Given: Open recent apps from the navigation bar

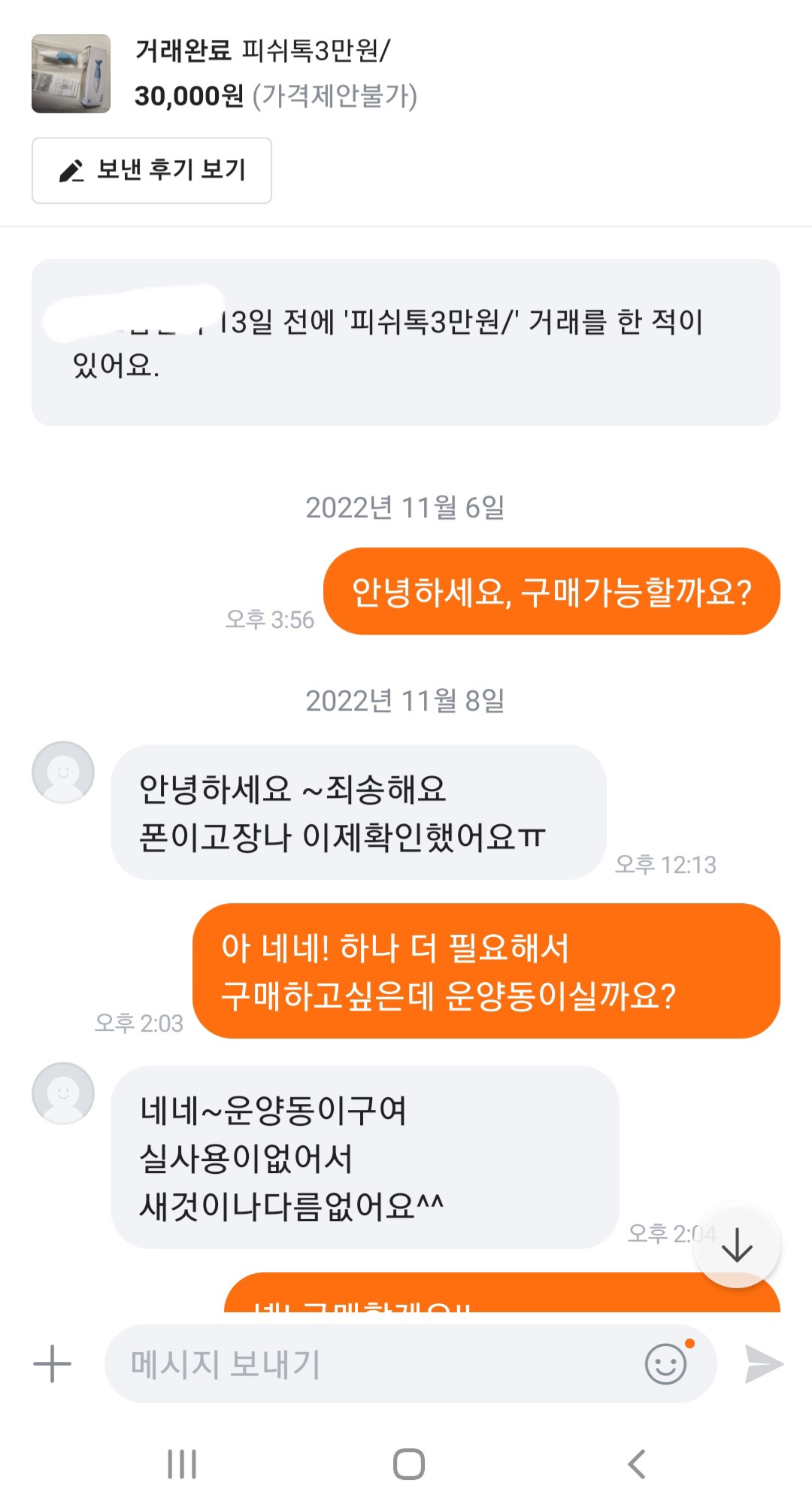Looking at the screenshot, I should tap(182, 1464).
